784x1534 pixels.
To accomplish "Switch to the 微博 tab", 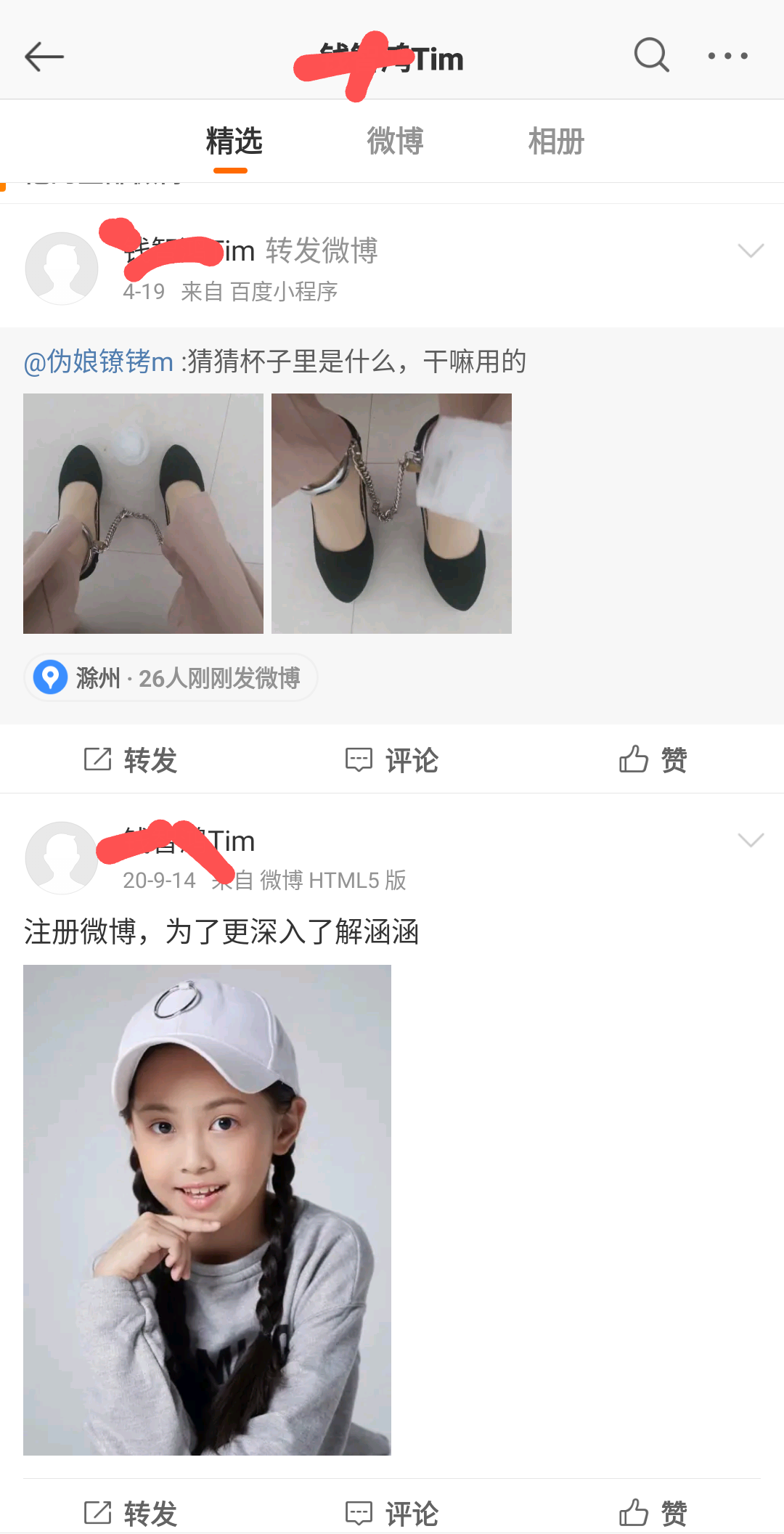I will 395,141.
